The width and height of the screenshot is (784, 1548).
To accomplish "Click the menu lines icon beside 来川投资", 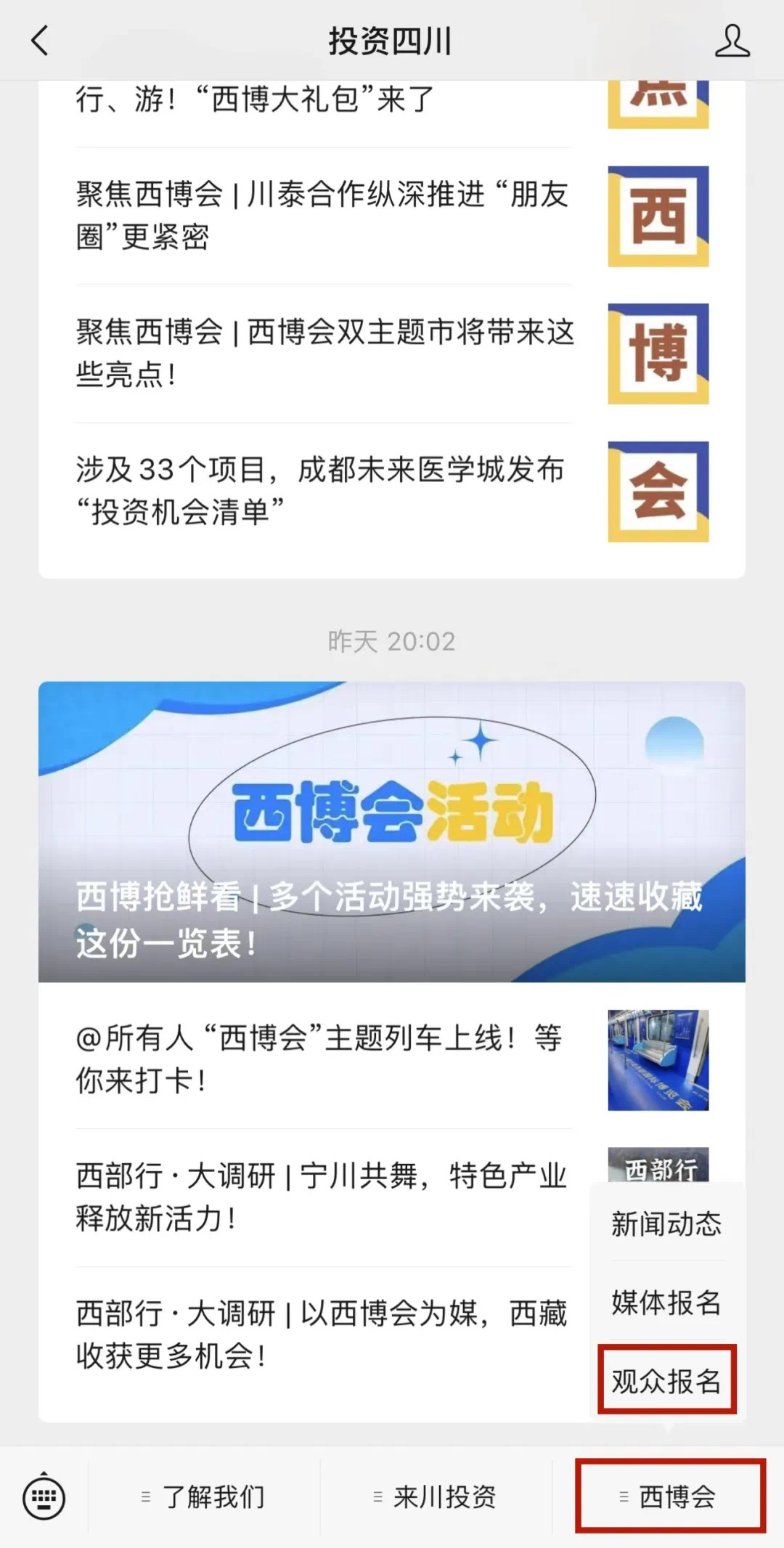I will point(377,1497).
